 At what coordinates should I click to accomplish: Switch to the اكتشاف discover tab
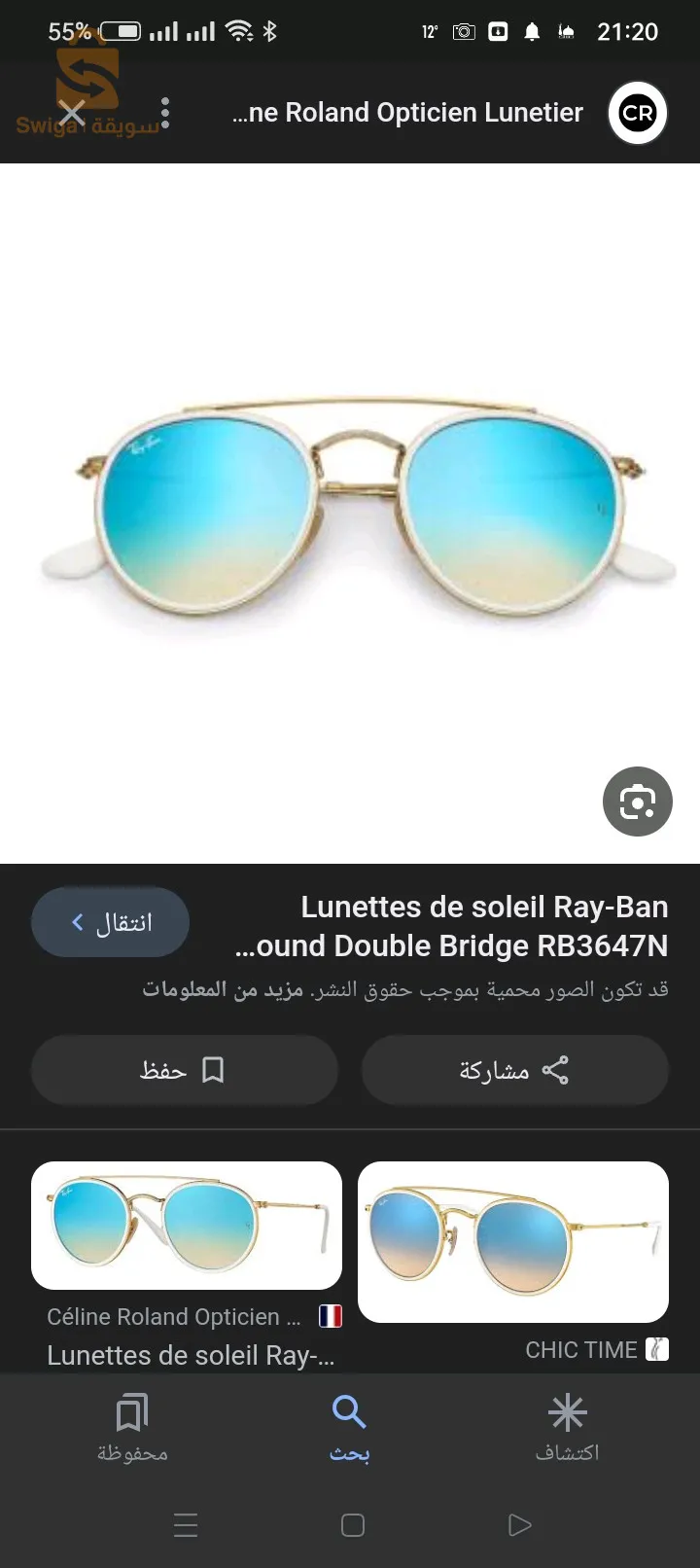567,1426
